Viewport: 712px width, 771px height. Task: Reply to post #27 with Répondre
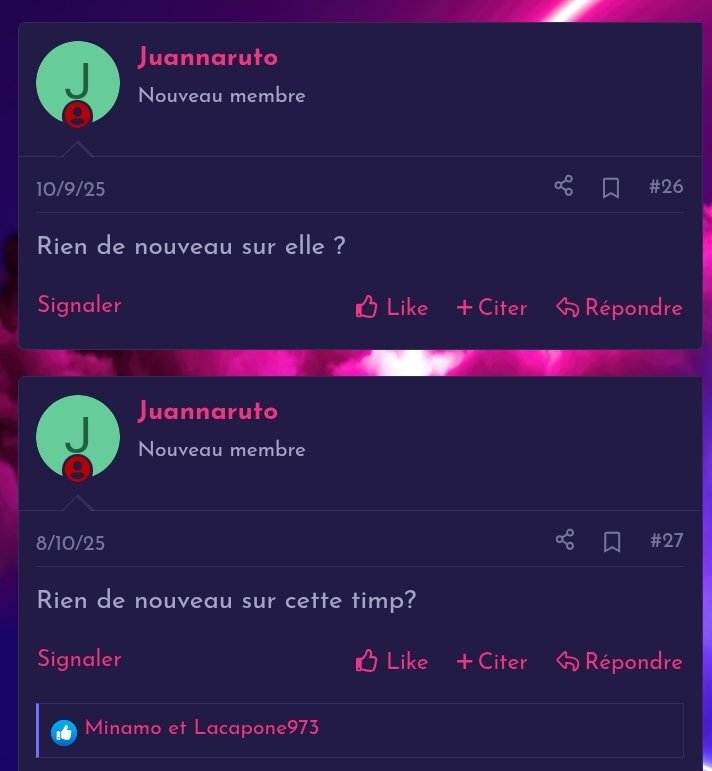click(620, 662)
